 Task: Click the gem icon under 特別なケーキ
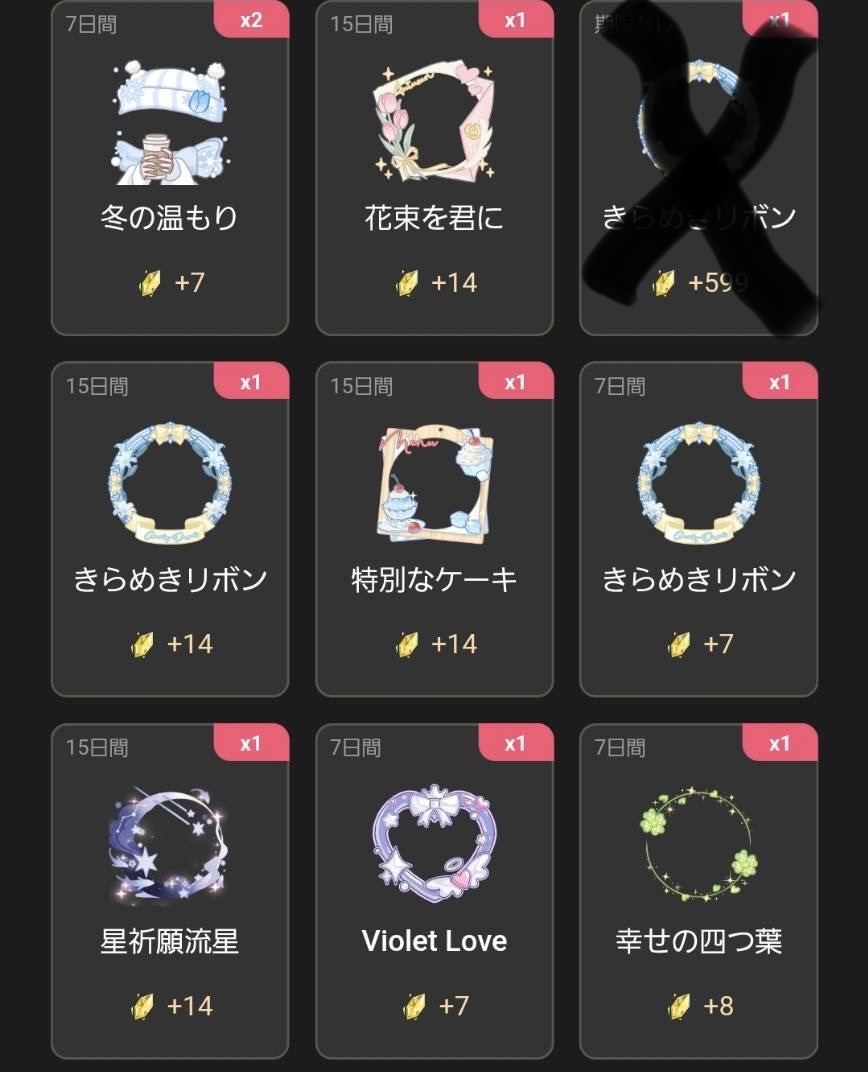point(410,644)
